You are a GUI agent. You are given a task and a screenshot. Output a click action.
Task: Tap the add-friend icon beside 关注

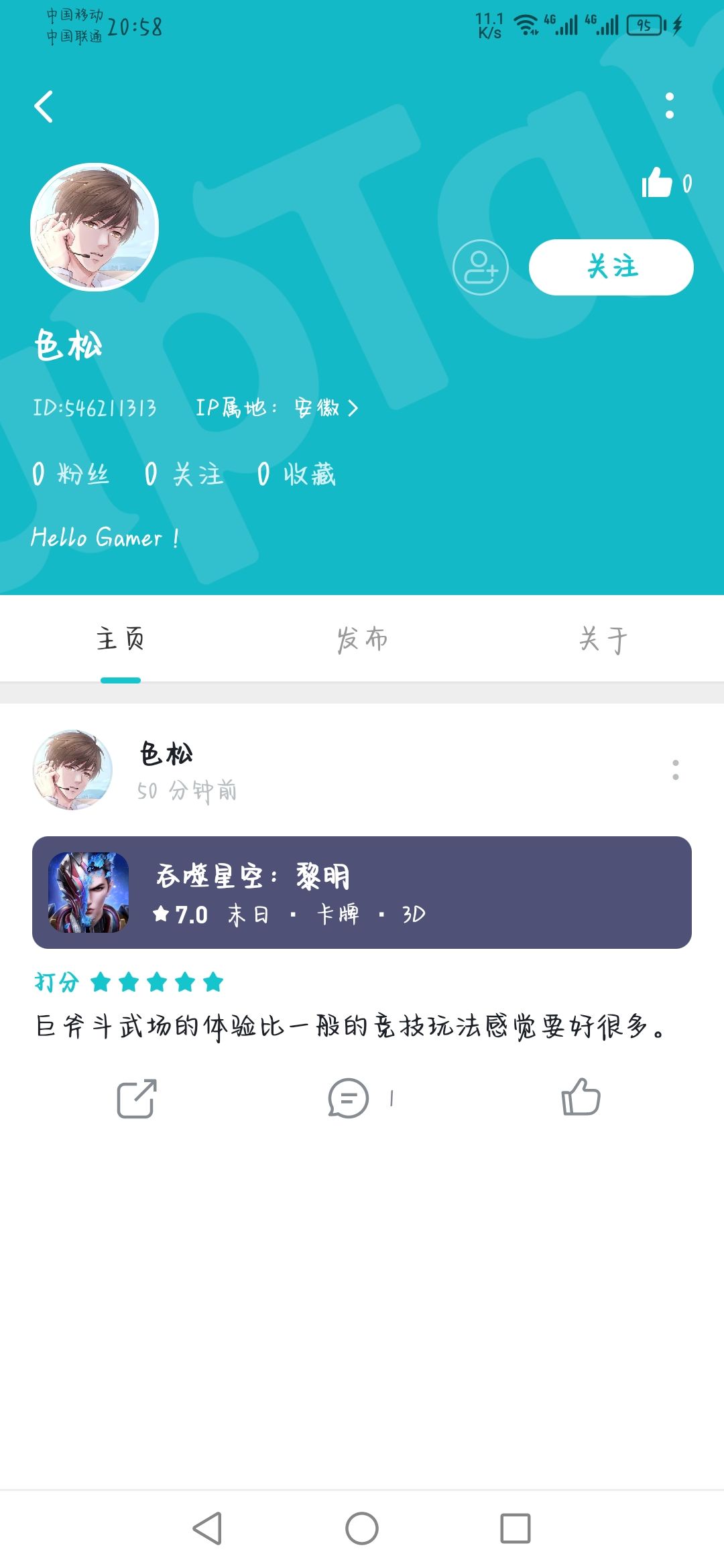[481, 267]
